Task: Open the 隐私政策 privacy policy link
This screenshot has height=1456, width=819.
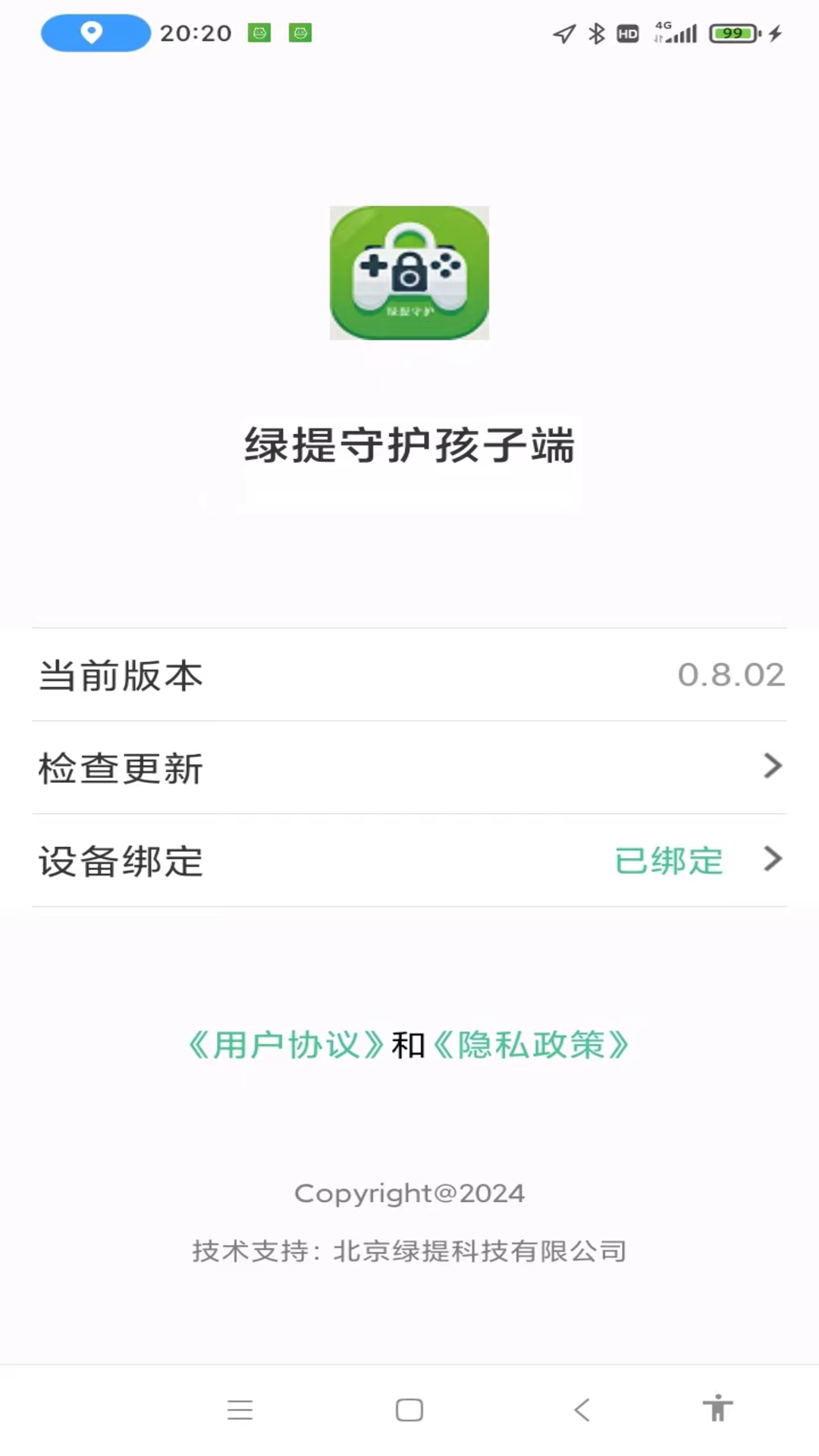Action: click(531, 1044)
